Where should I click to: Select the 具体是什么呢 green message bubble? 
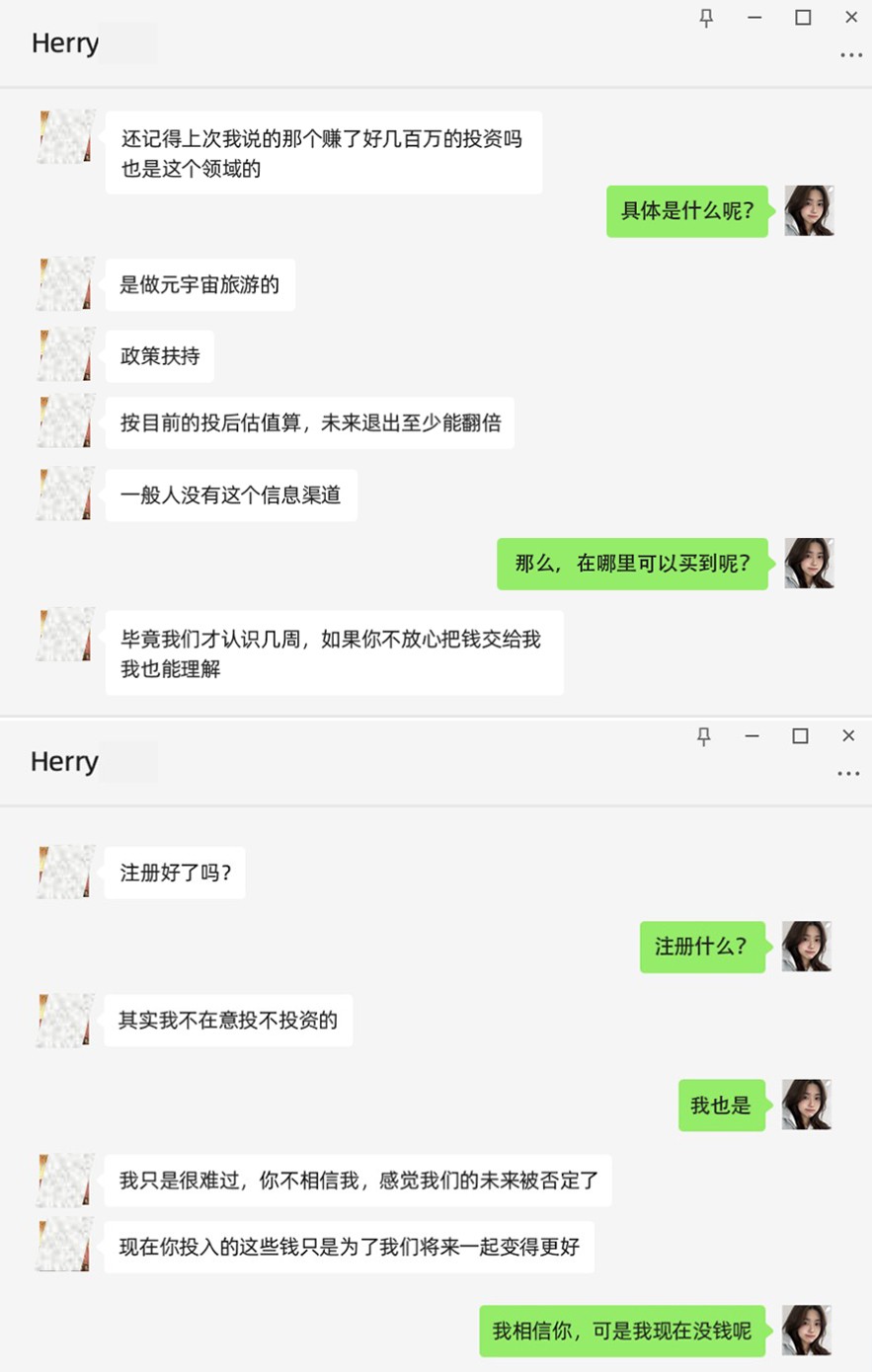click(x=686, y=210)
